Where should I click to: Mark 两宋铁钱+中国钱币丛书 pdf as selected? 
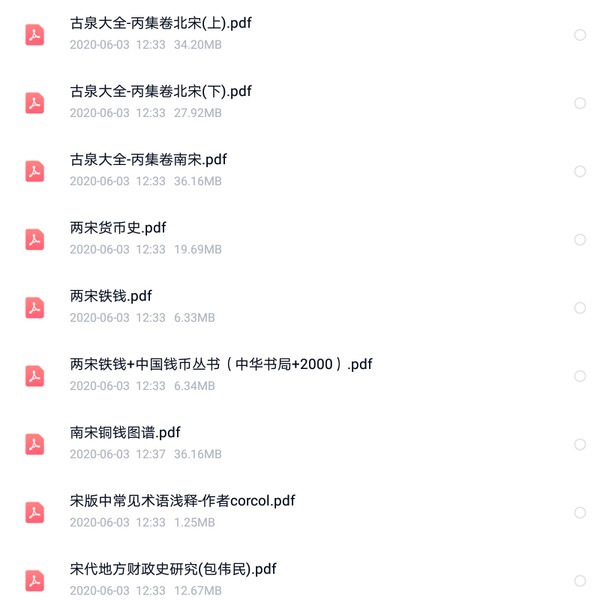click(x=580, y=376)
